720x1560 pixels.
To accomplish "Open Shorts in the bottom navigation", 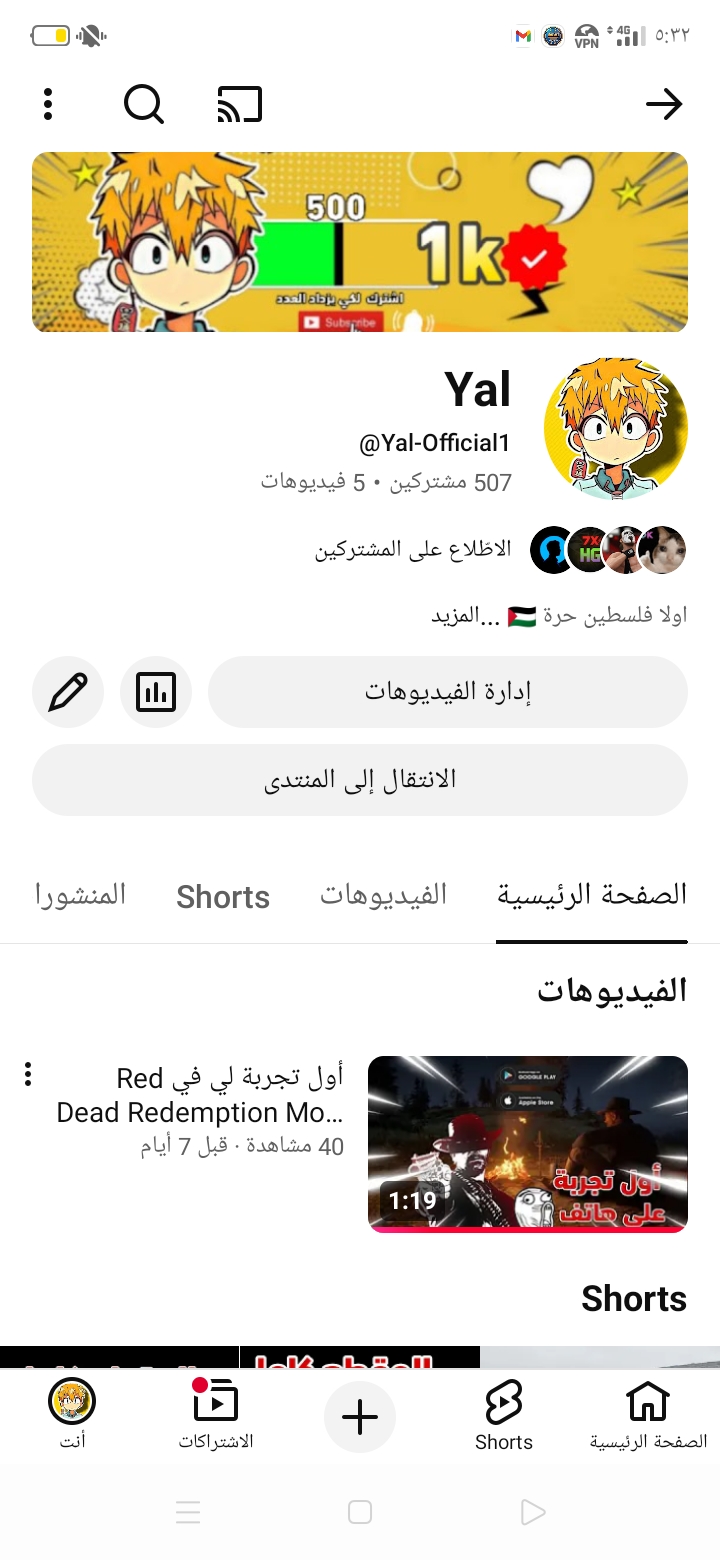I will click(x=503, y=1415).
